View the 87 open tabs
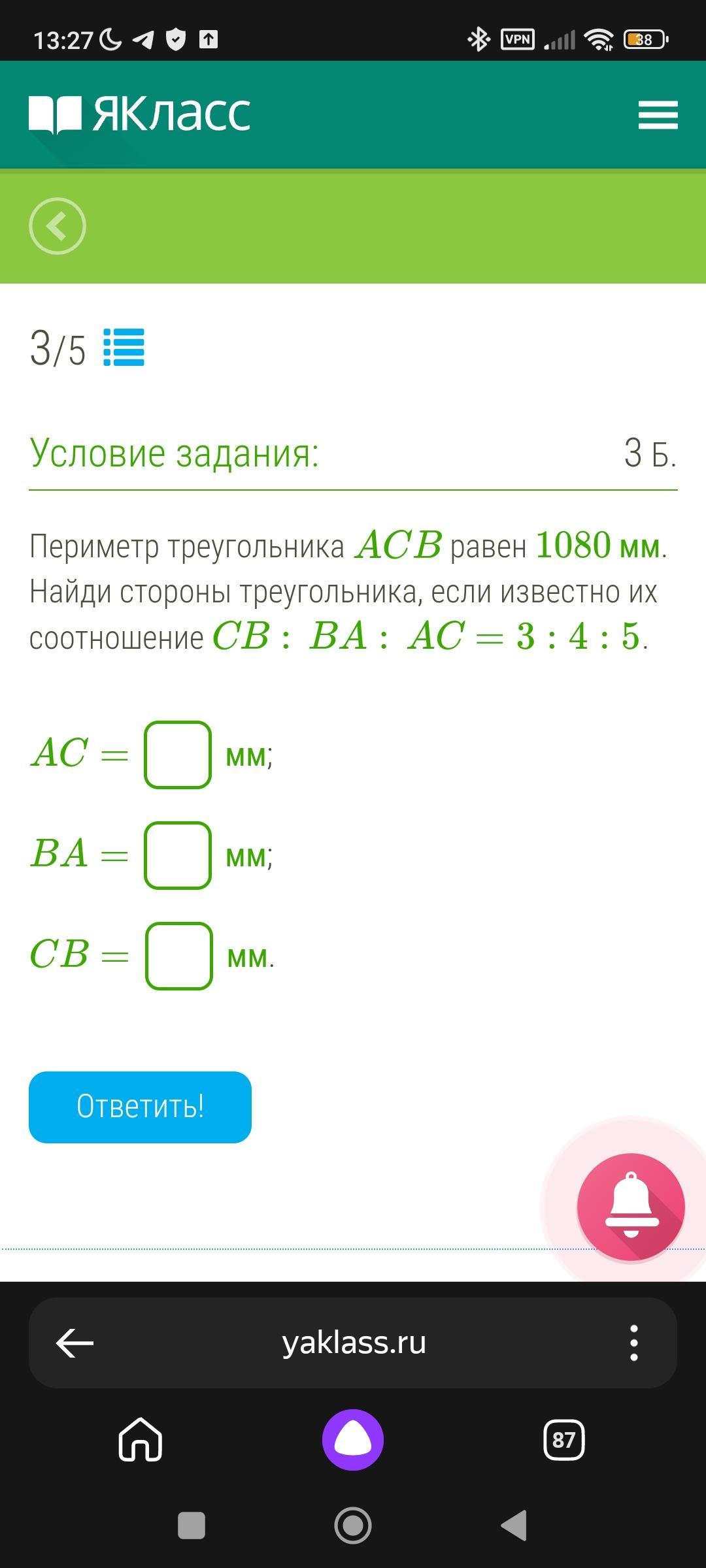This screenshot has height=1568, width=706. point(563,1440)
